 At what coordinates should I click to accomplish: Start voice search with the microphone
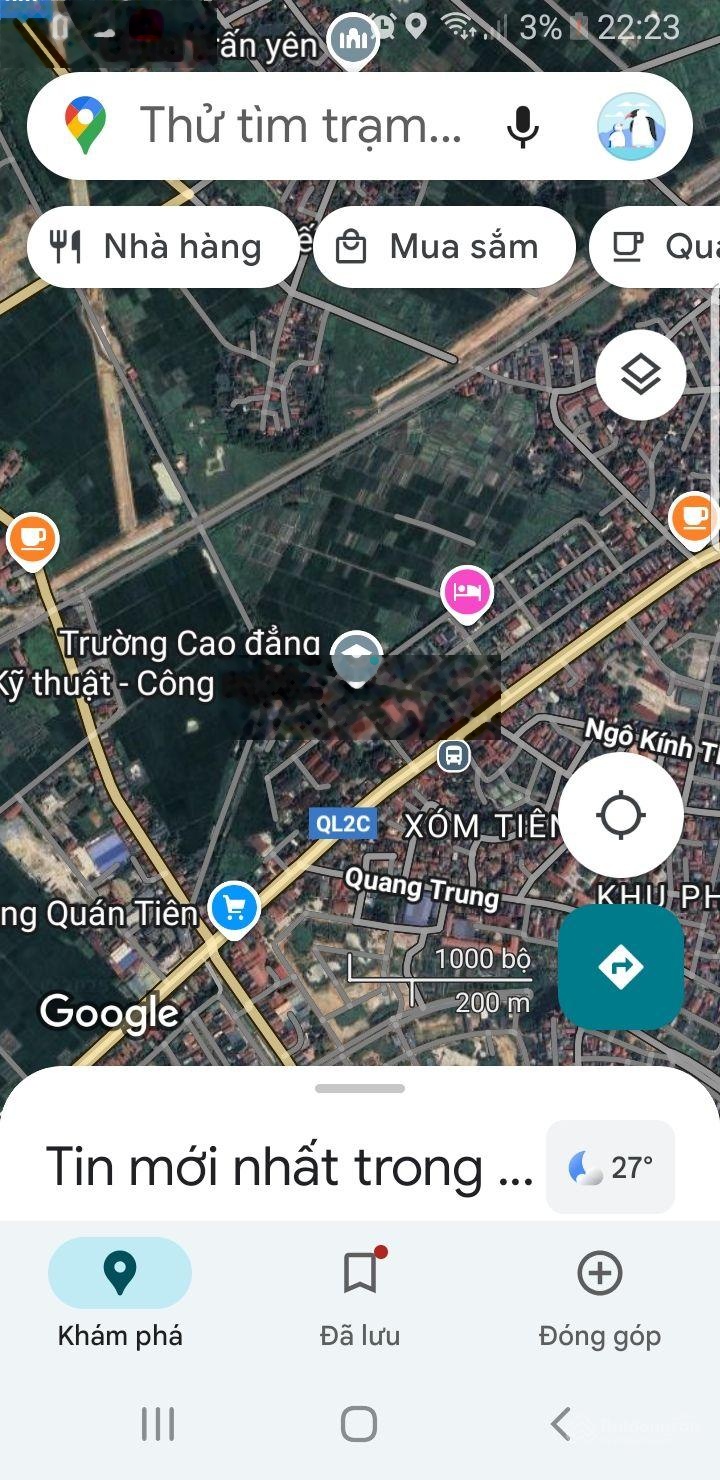click(522, 127)
